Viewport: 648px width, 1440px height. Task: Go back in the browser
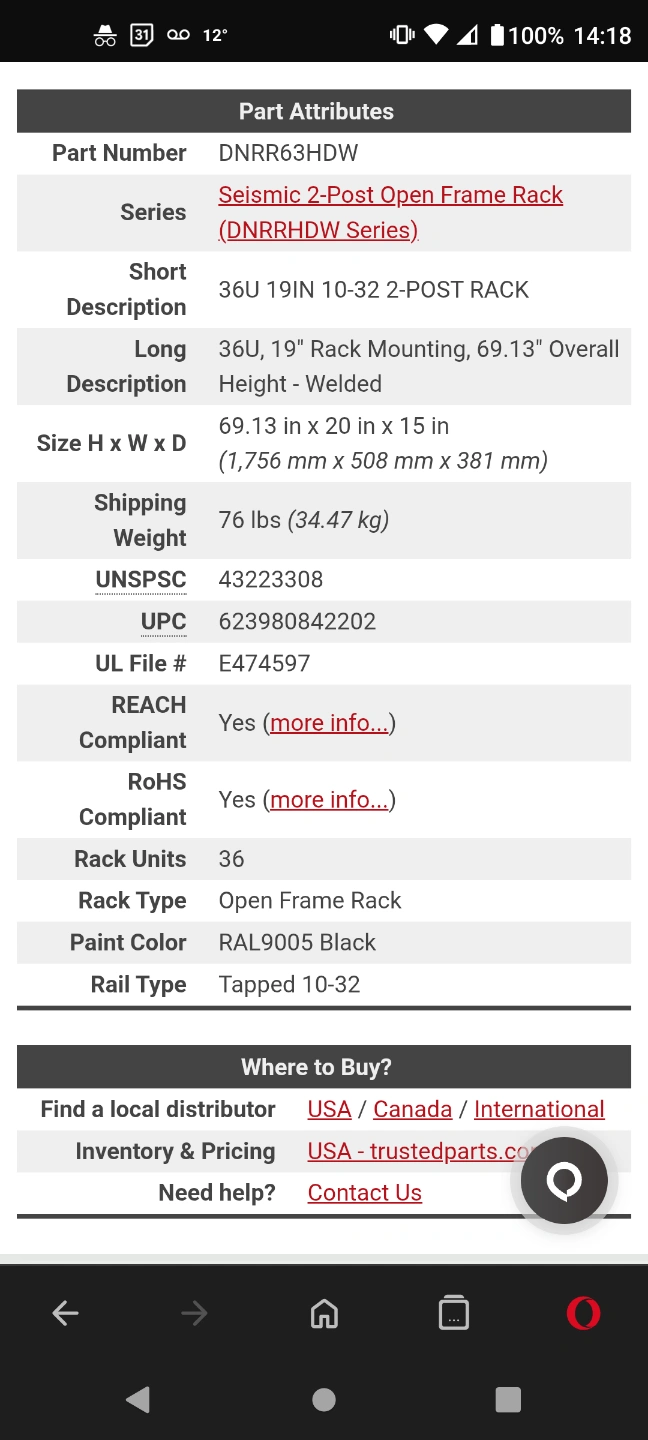[x=65, y=1313]
